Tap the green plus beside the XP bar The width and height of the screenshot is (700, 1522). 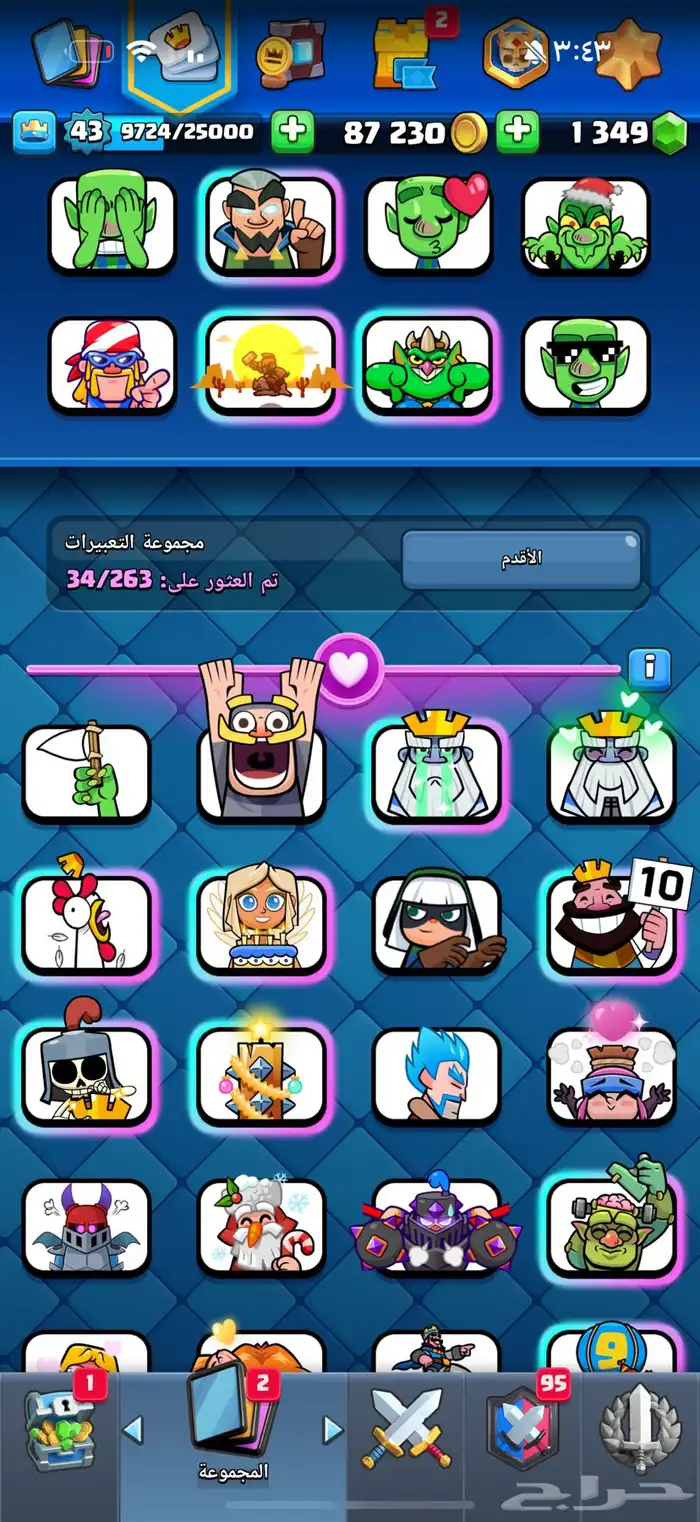click(292, 132)
